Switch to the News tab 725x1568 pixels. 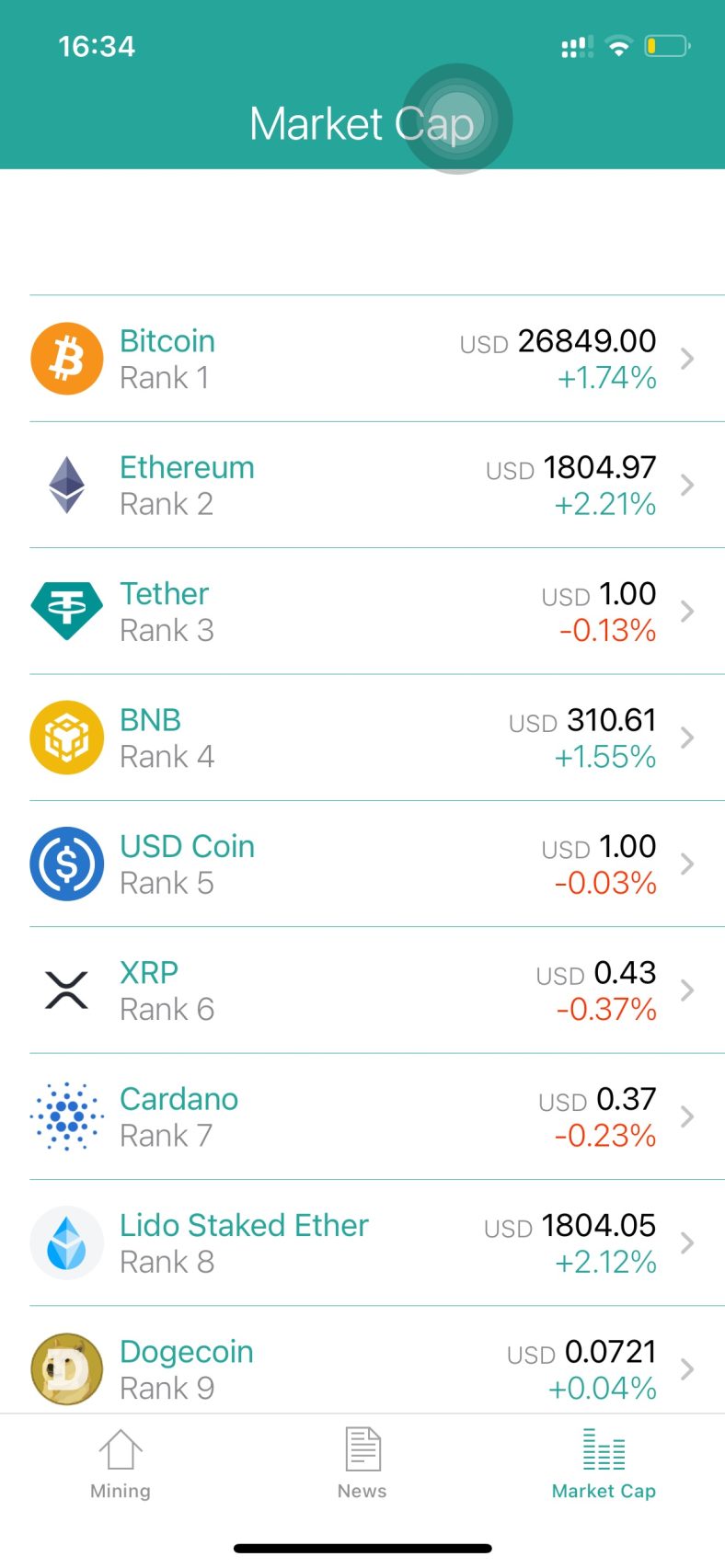click(362, 1464)
